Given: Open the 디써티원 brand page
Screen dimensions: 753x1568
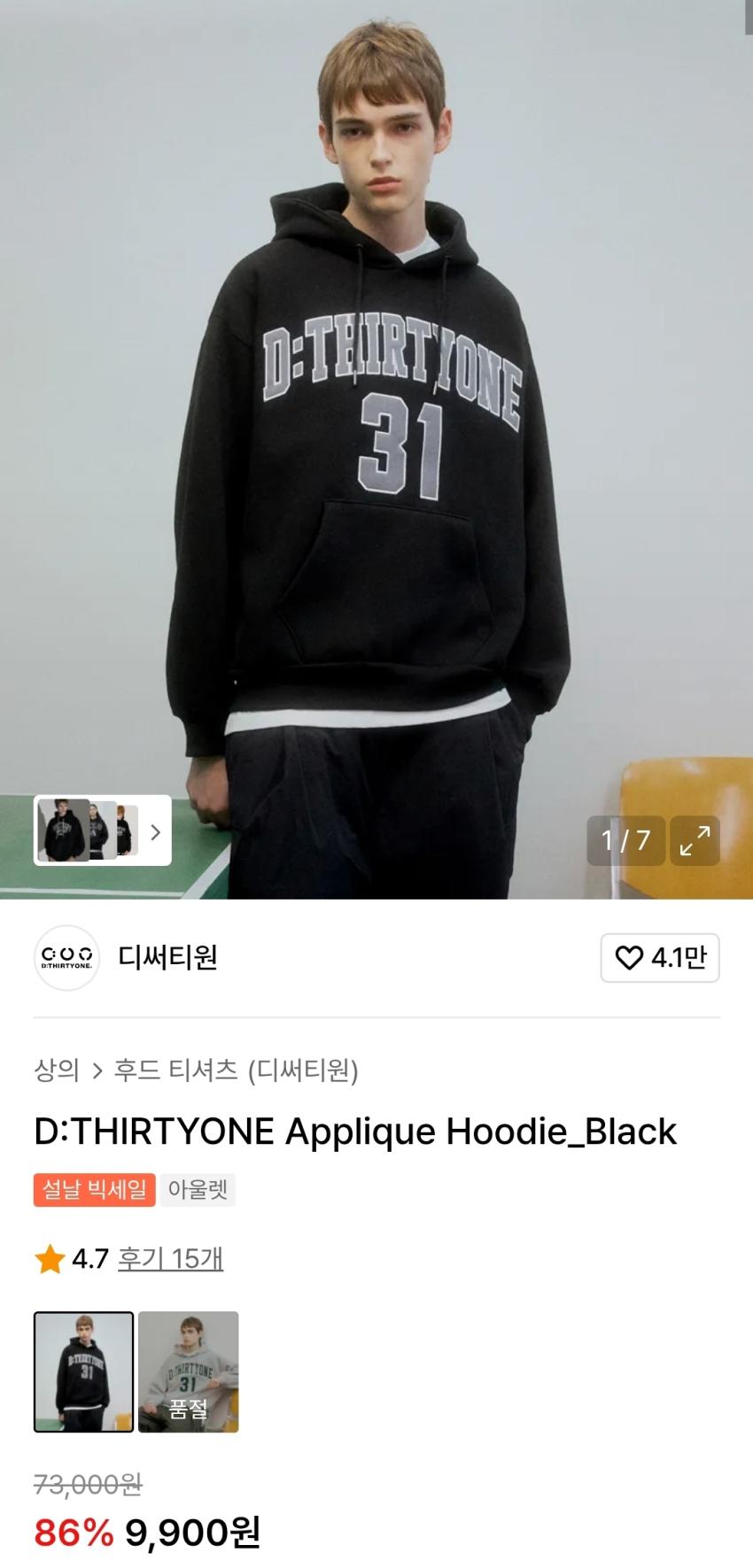Looking at the screenshot, I should (x=167, y=957).
